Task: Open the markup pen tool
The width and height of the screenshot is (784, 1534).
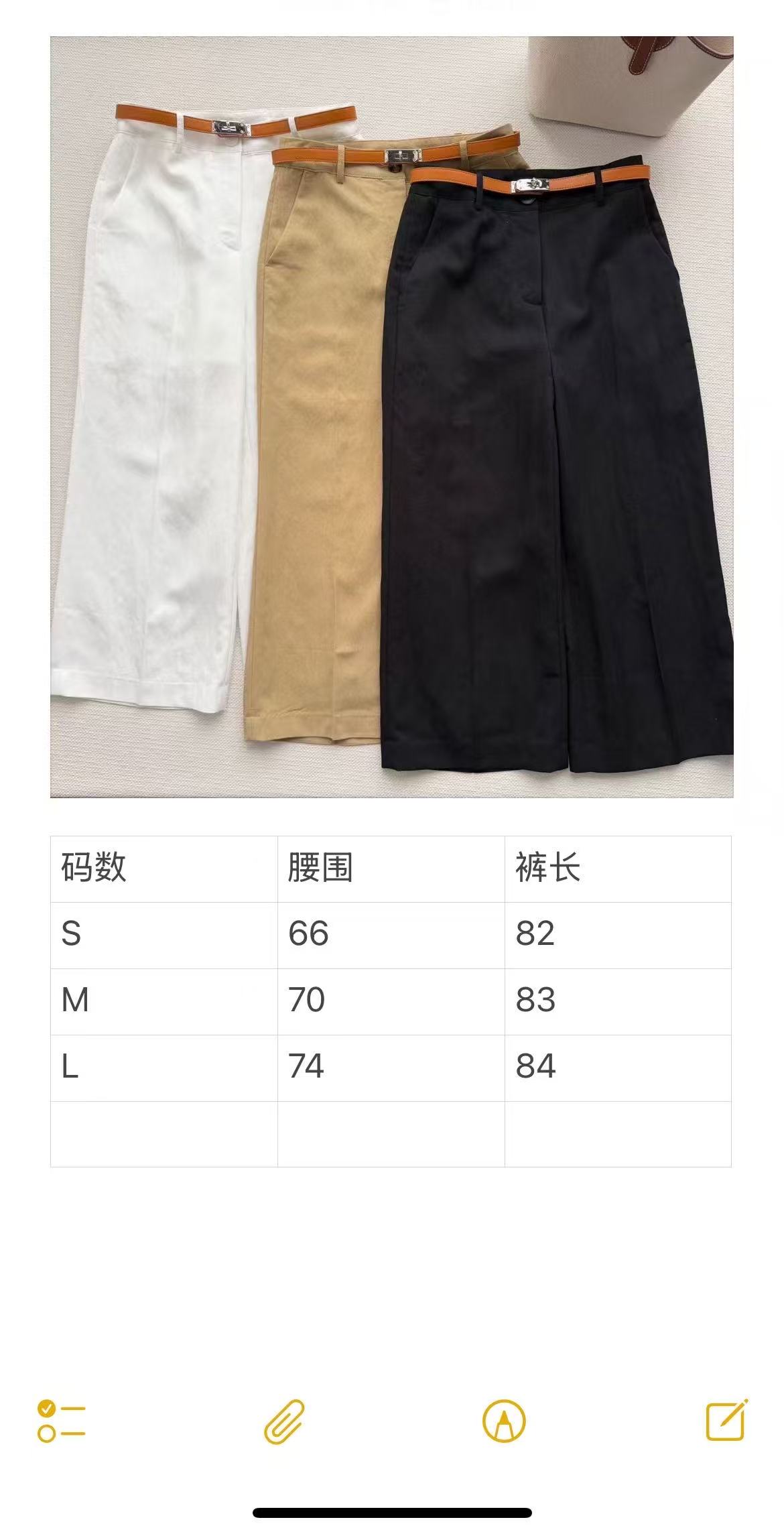Action: [x=504, y=1421]
